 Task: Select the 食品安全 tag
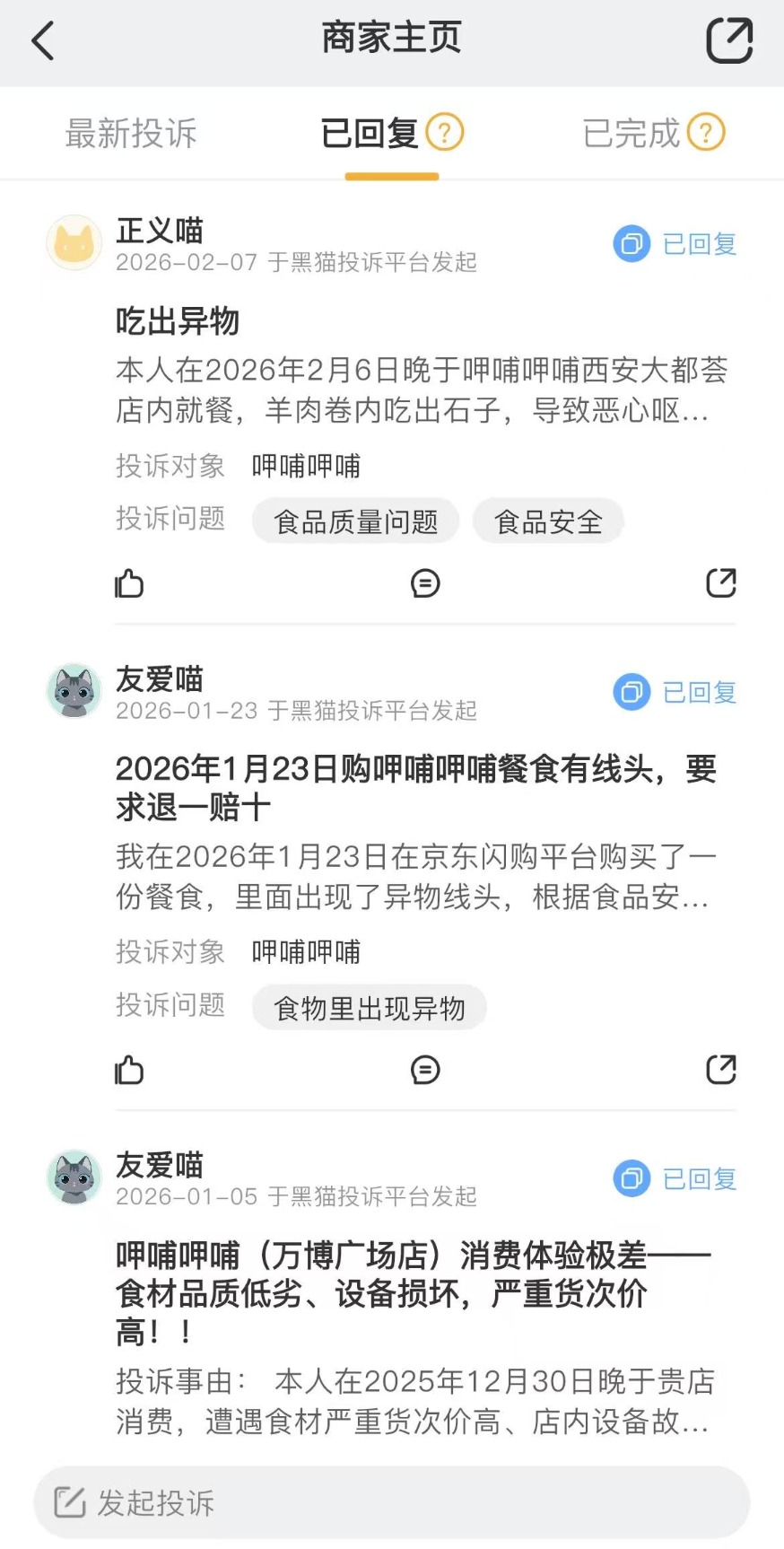click(548, 521)
